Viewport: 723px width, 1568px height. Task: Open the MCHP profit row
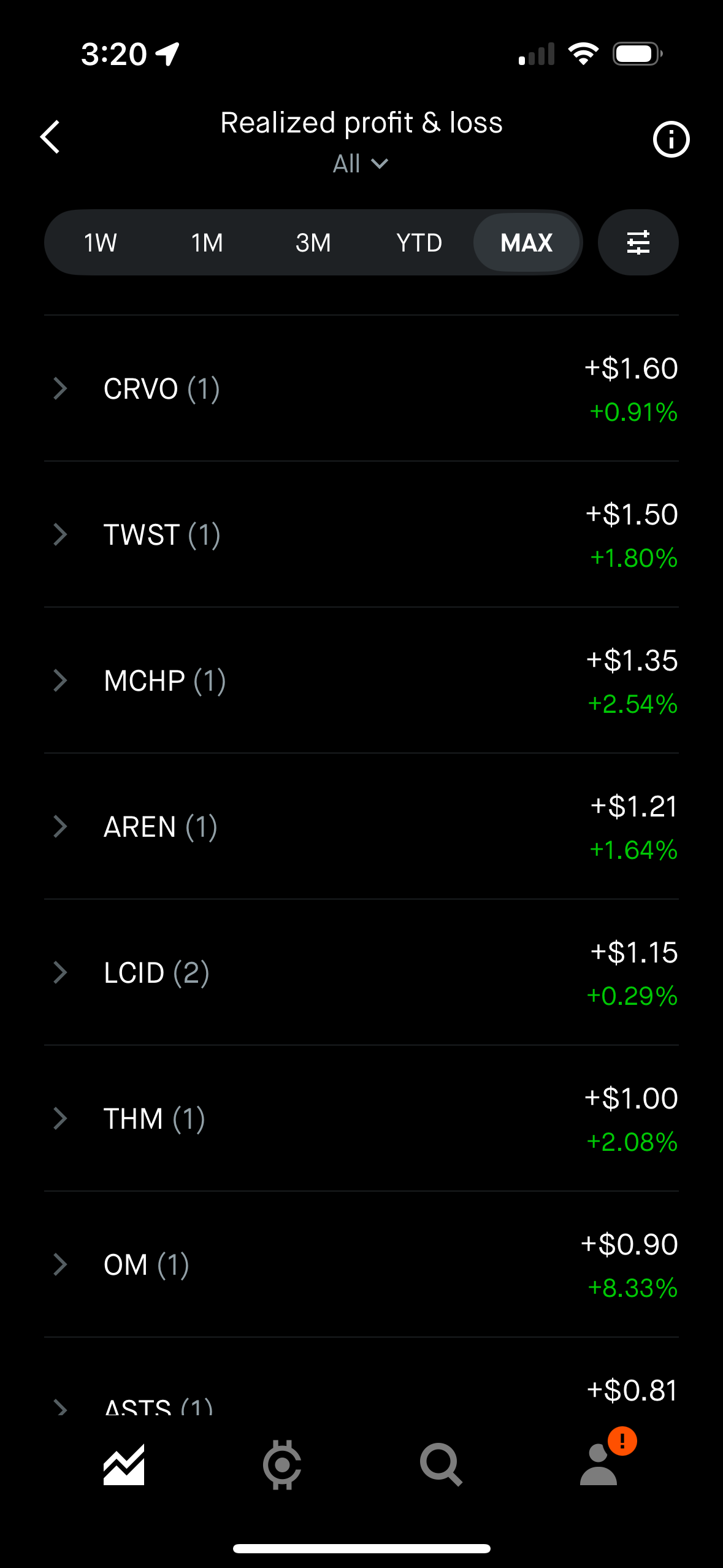coord(361,680)
